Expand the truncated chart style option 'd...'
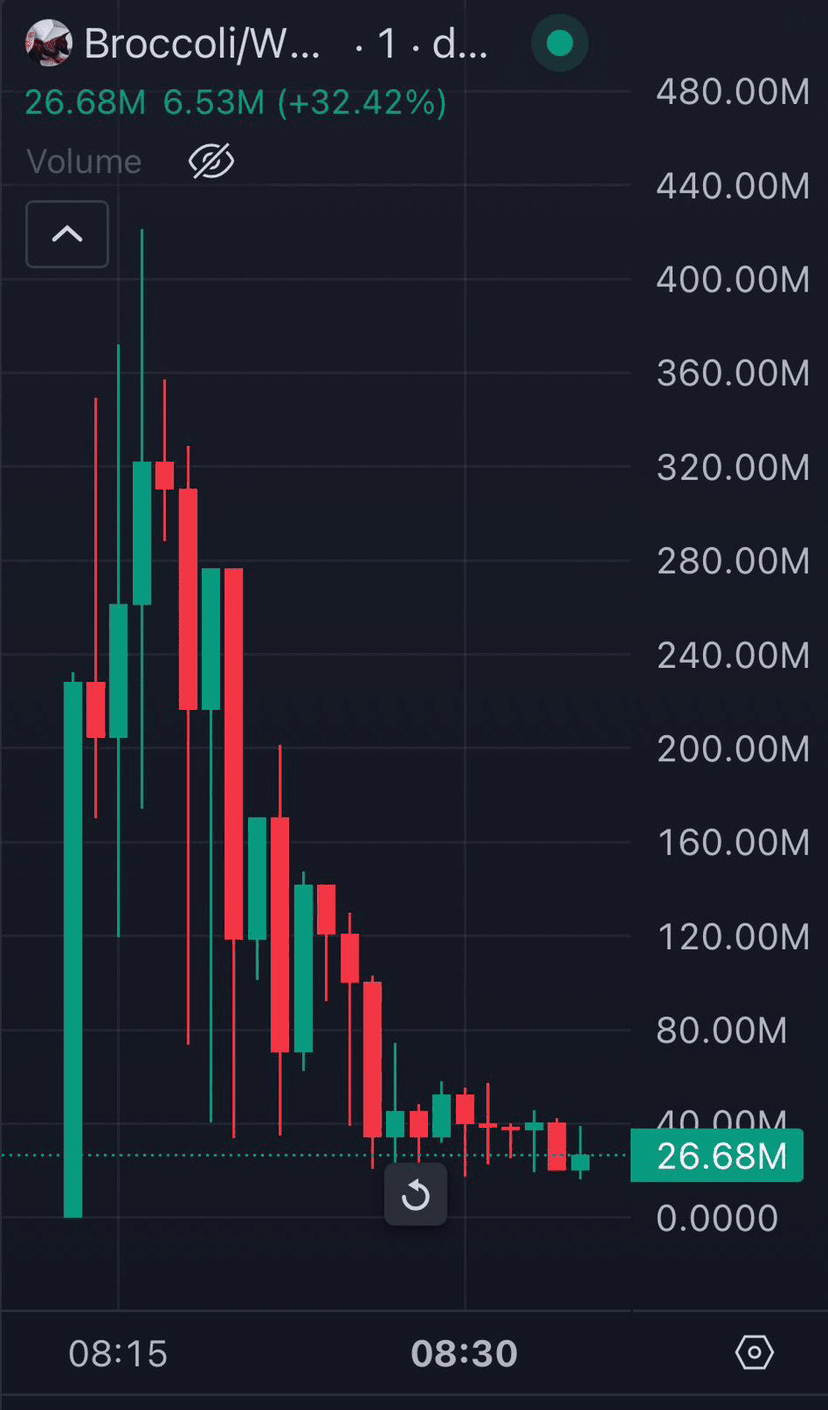Viewport: 828px width, 1410px height. pos(460,43)
